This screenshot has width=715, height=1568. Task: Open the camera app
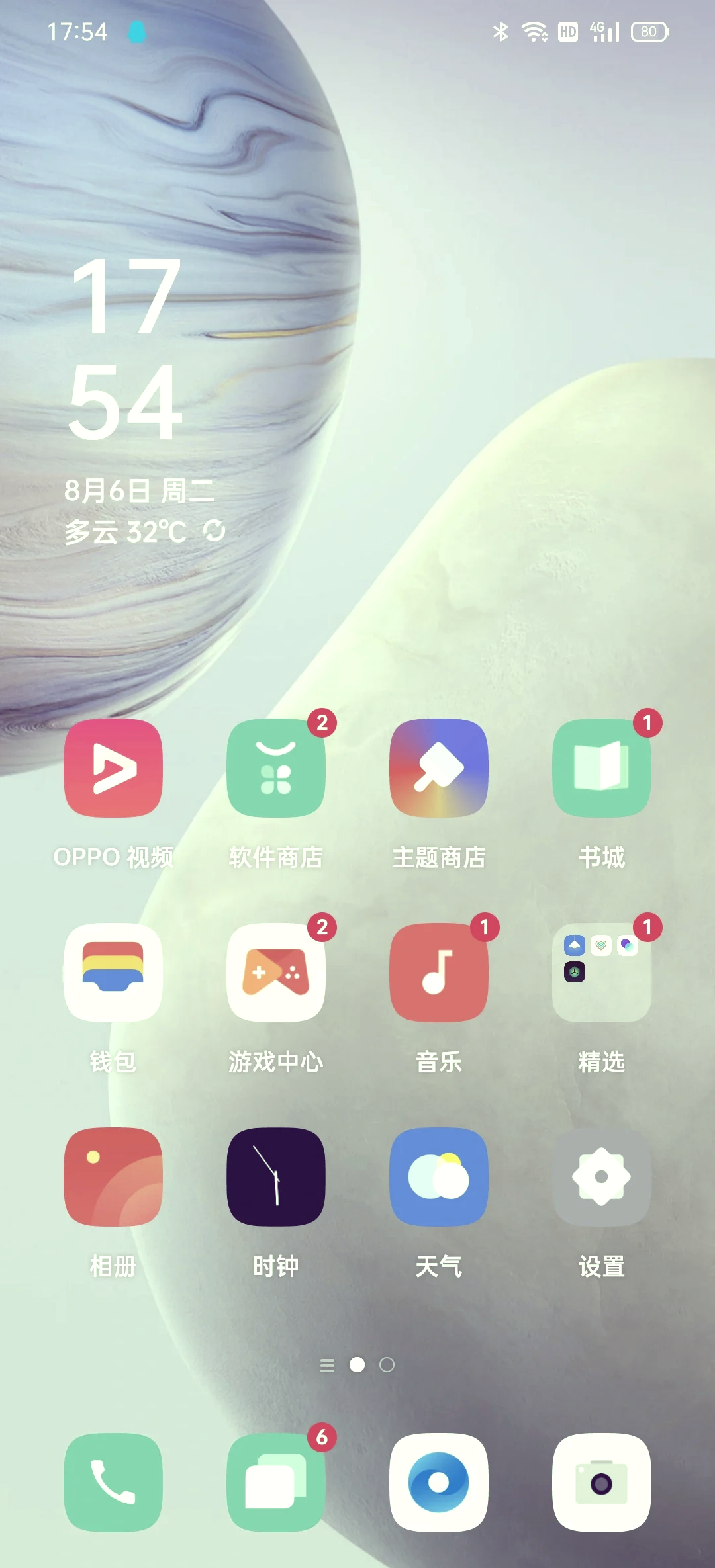point(602,1483)
